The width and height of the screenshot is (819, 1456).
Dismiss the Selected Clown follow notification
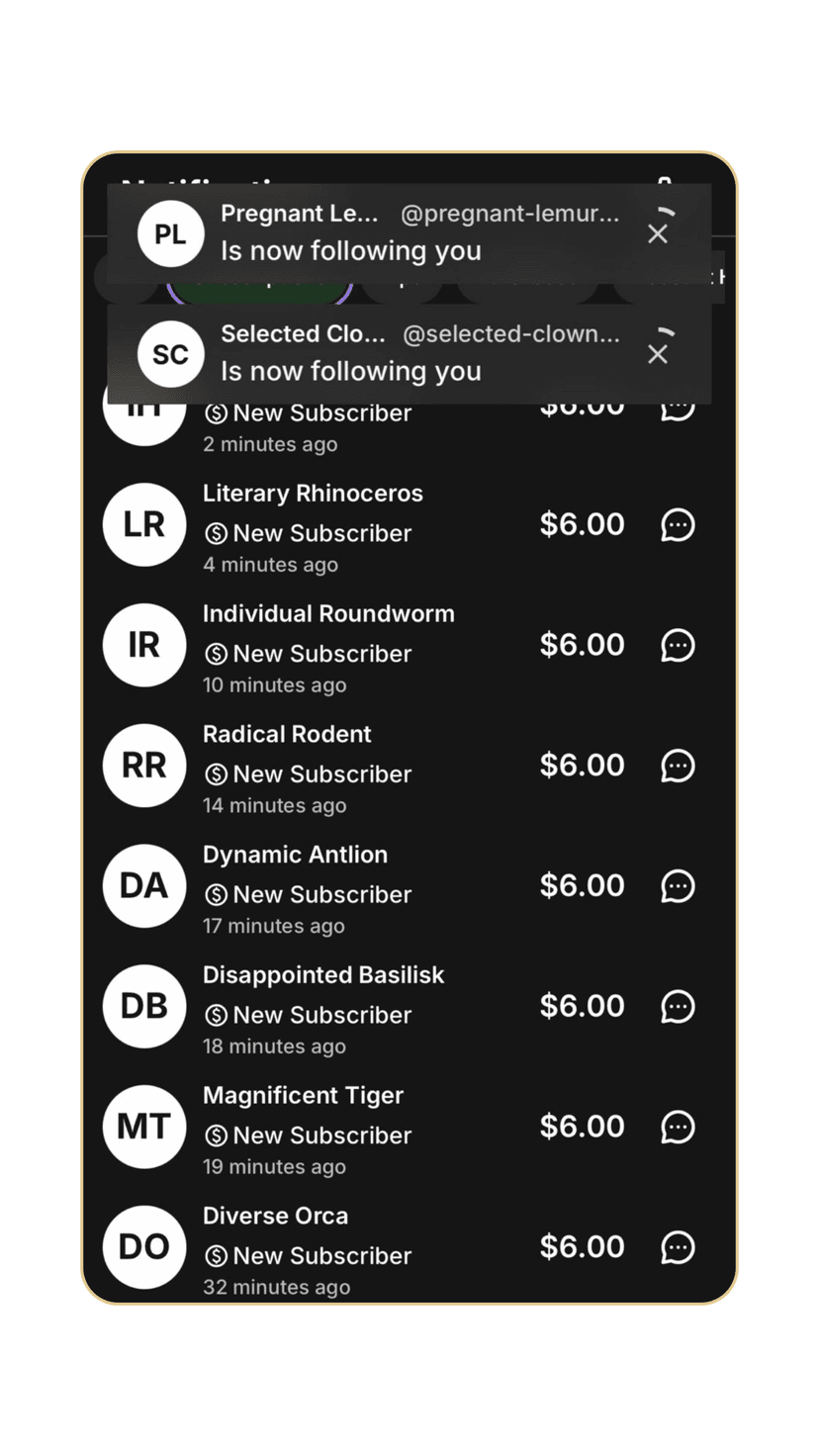(x=658, y=354)
